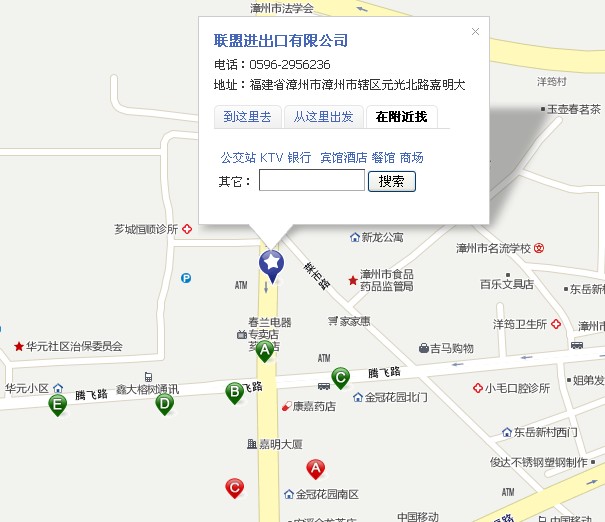Switch to the 到这里去 tab

247,117
